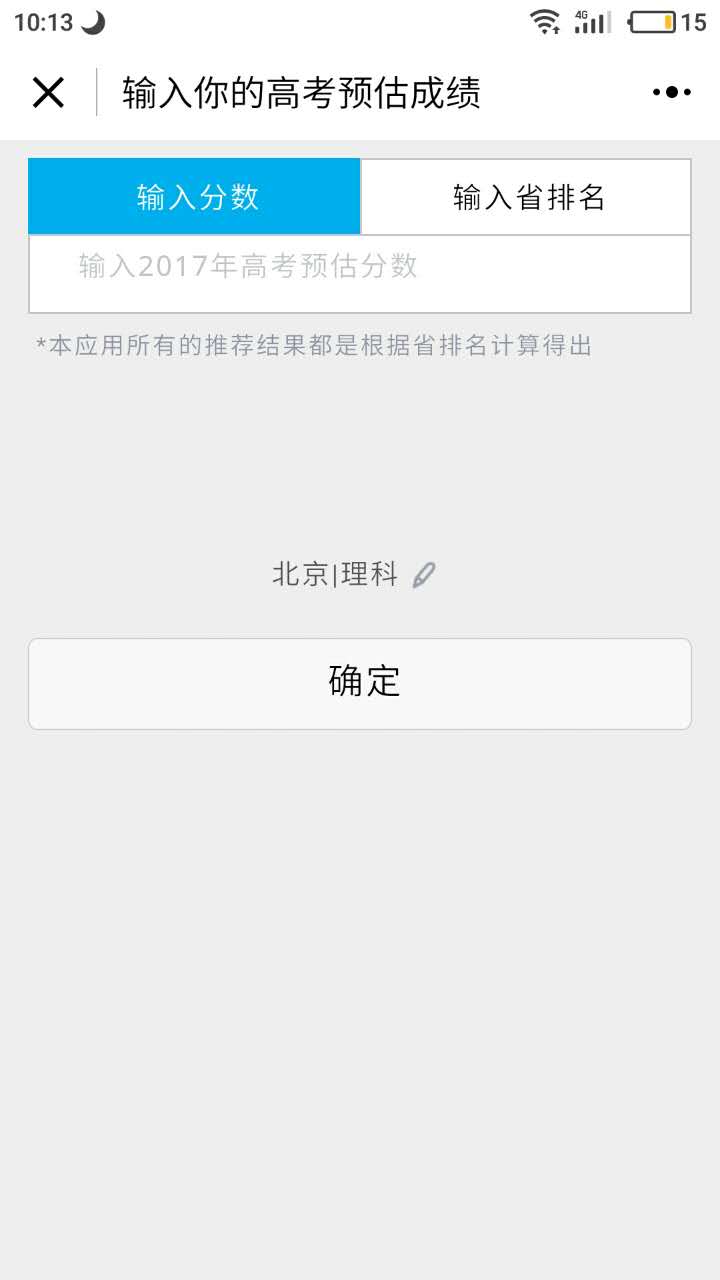Screen dimensions: 720x1280
Task: Switch to the 输入省排名 tab
Action: point(526,197)
